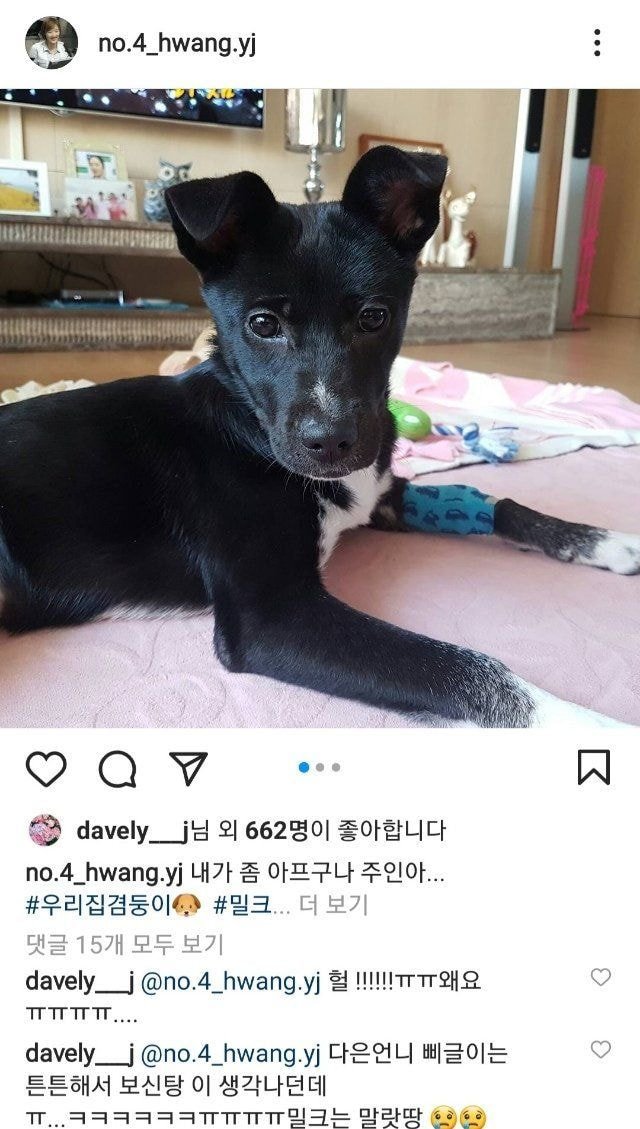Like davely__j's comment starting with 헐

click(600, 977)
